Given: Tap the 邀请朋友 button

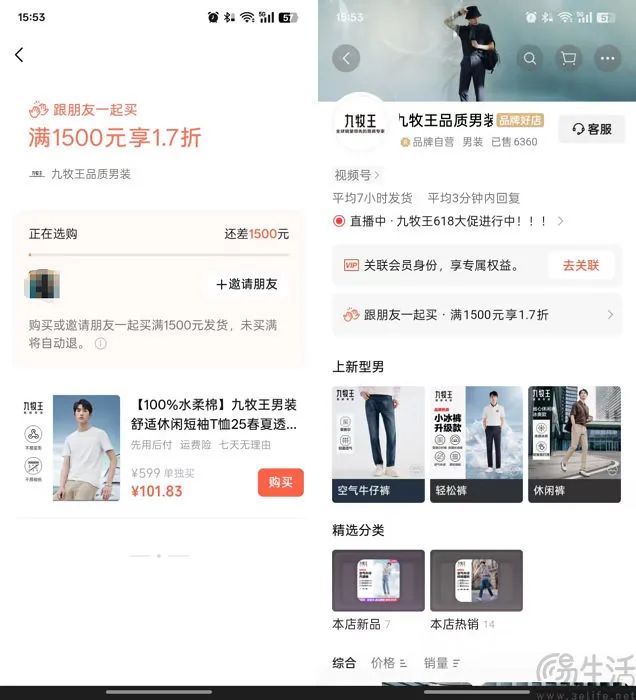Looking at the screenshot, I should (246, 285).
